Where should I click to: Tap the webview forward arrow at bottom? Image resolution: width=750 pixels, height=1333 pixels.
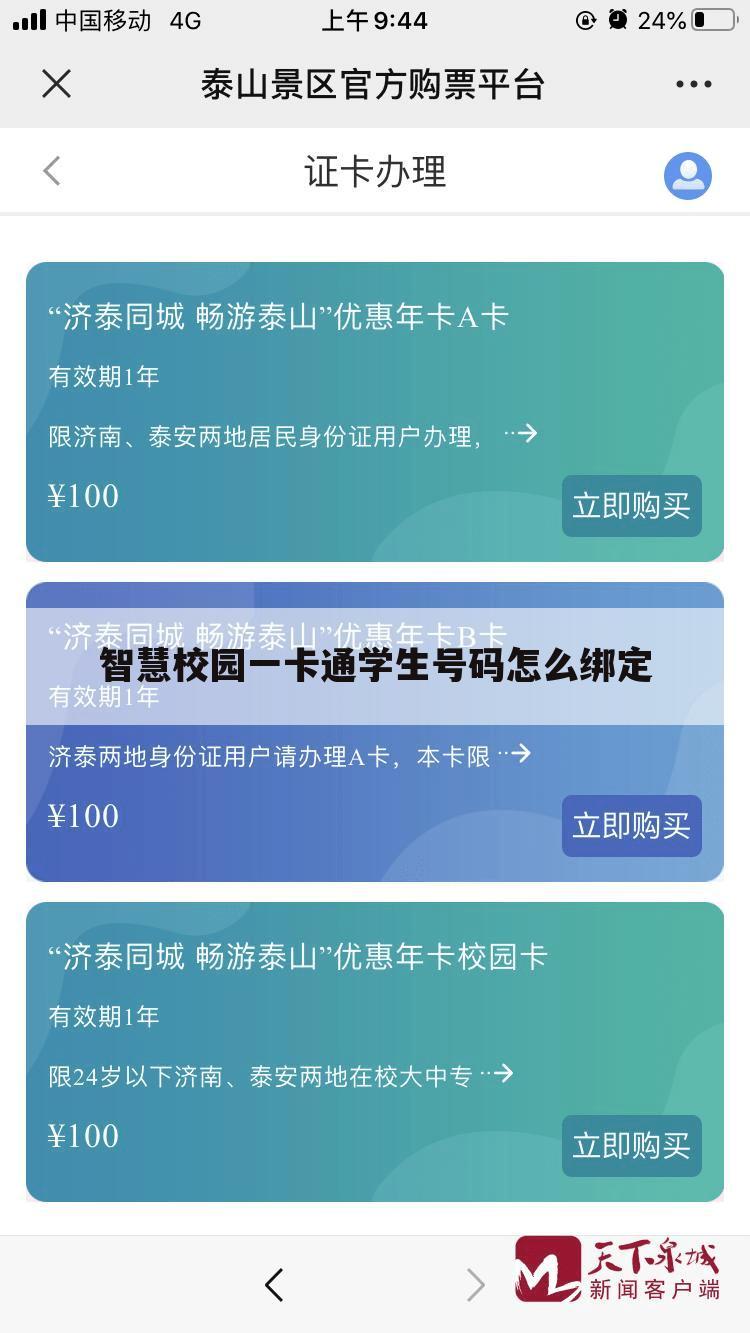(x=476, y=1285)
